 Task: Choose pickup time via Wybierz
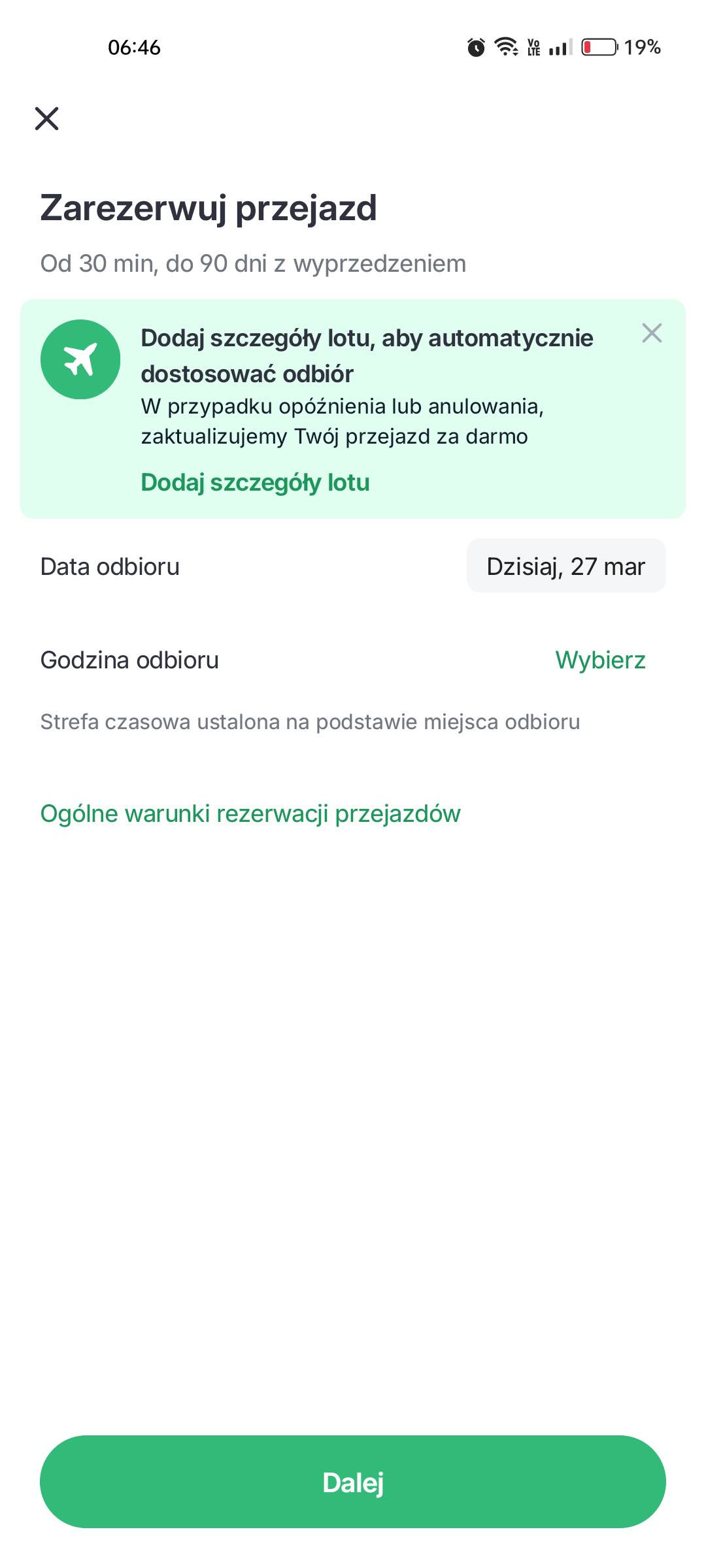600,660
